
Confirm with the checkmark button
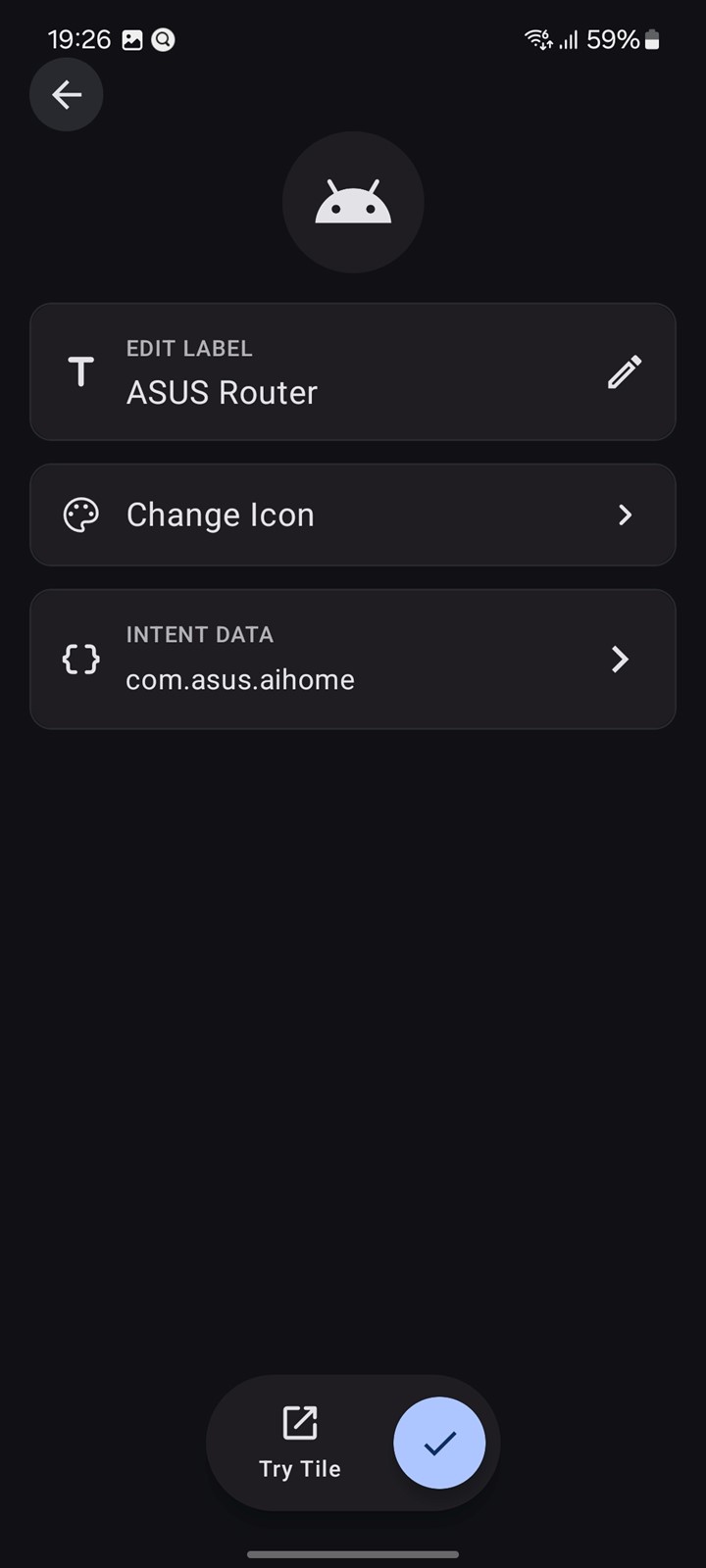point(439,1443)
